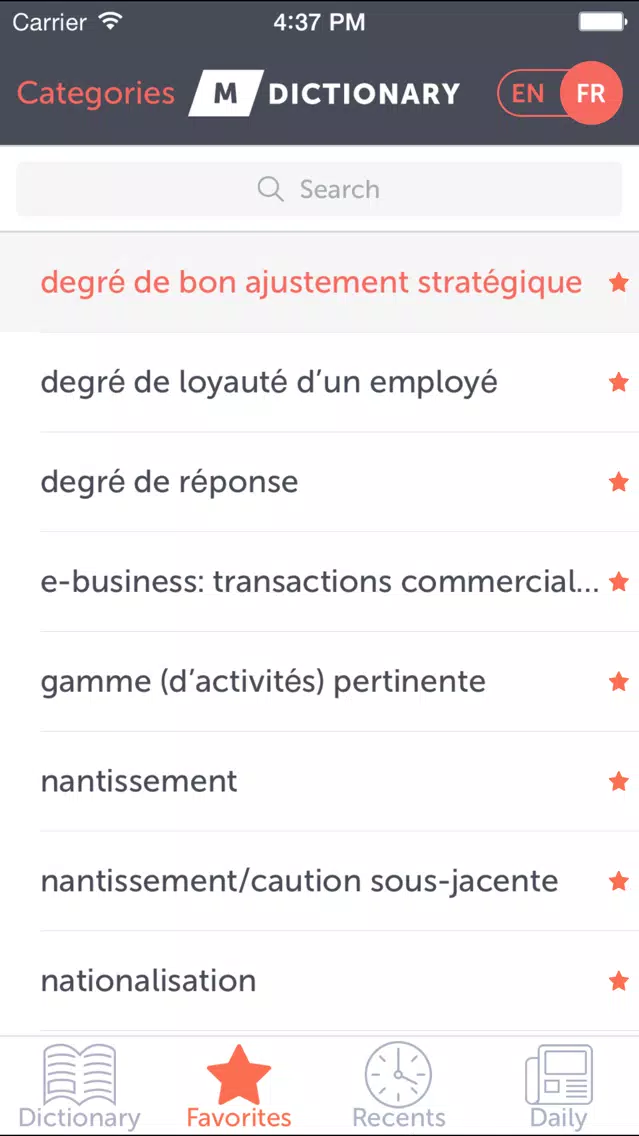Open the degré de réponse entry
The image size is (639, 1136).
click(320, 482)
